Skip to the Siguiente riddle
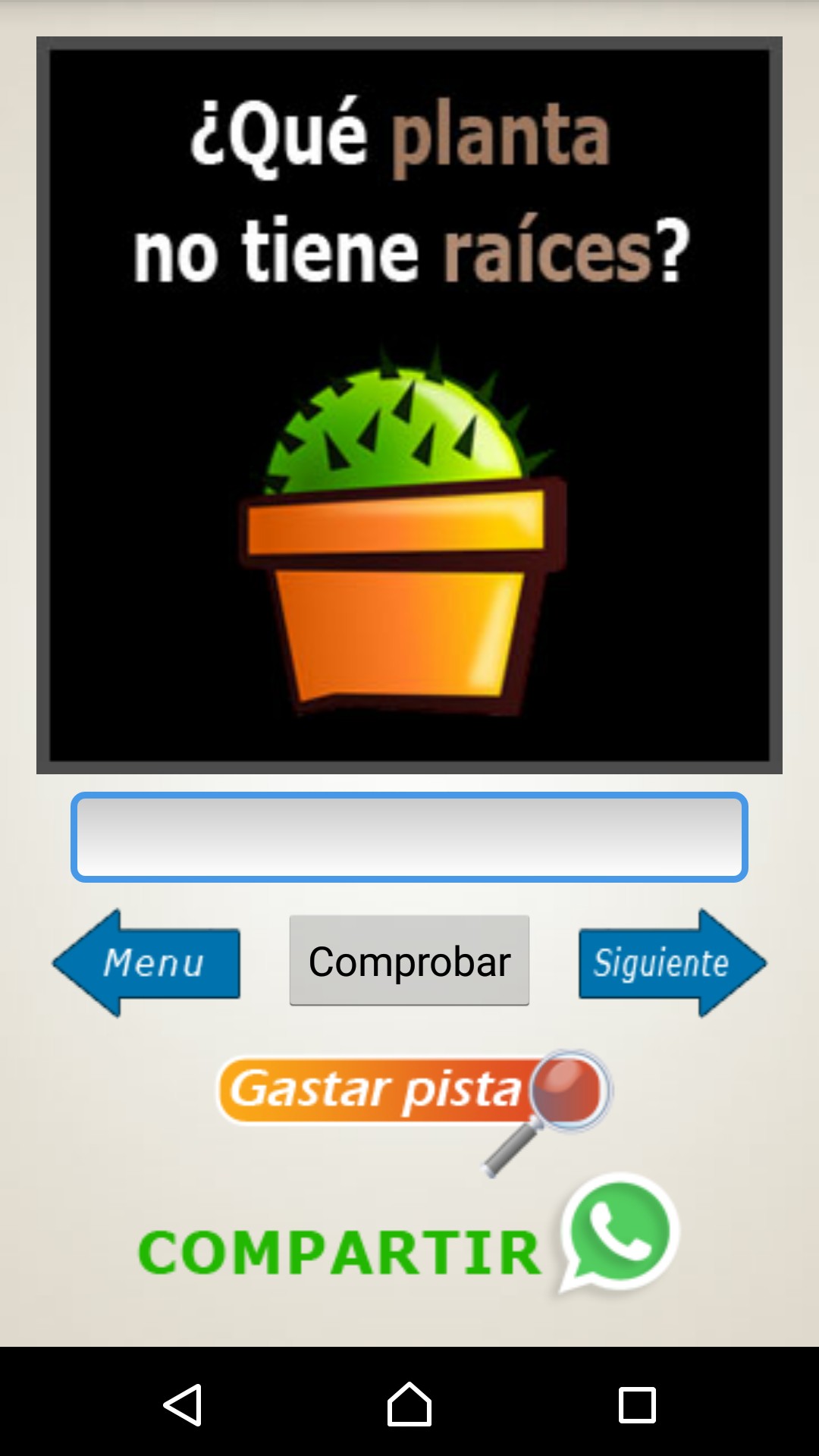The width and height of the screenshot is (819, 1456). (x=671, y=963)
